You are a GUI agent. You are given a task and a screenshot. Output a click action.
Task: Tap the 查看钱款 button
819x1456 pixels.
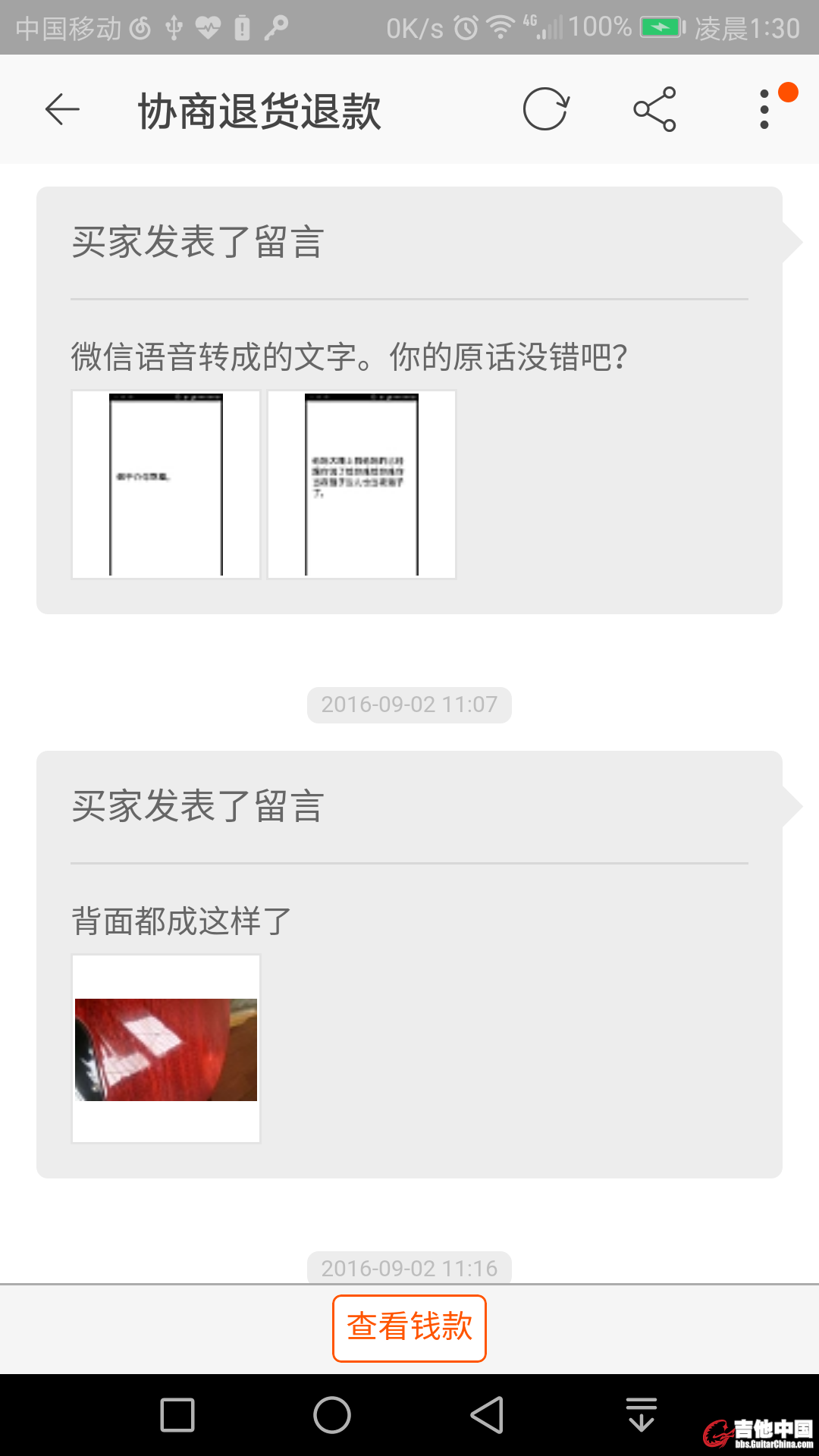coord(409,1328)
